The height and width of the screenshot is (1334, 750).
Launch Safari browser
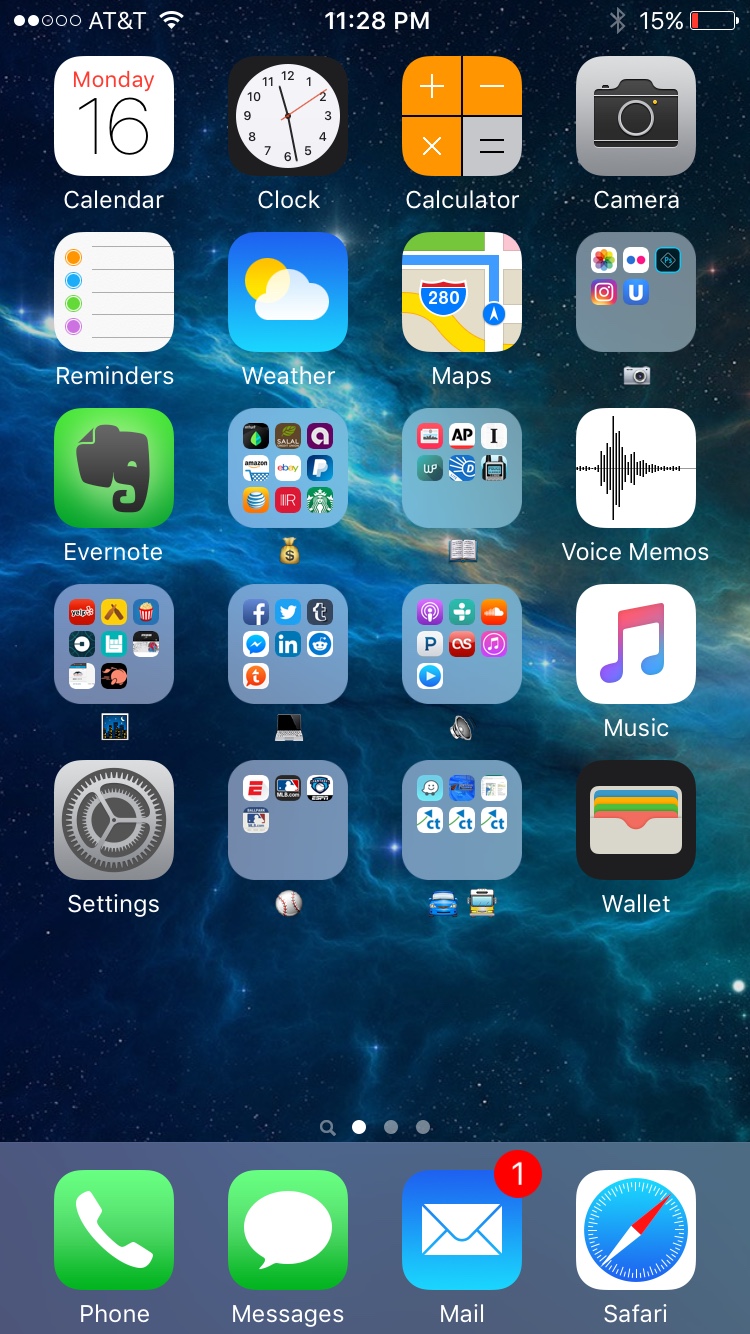tap(636, 1230)
